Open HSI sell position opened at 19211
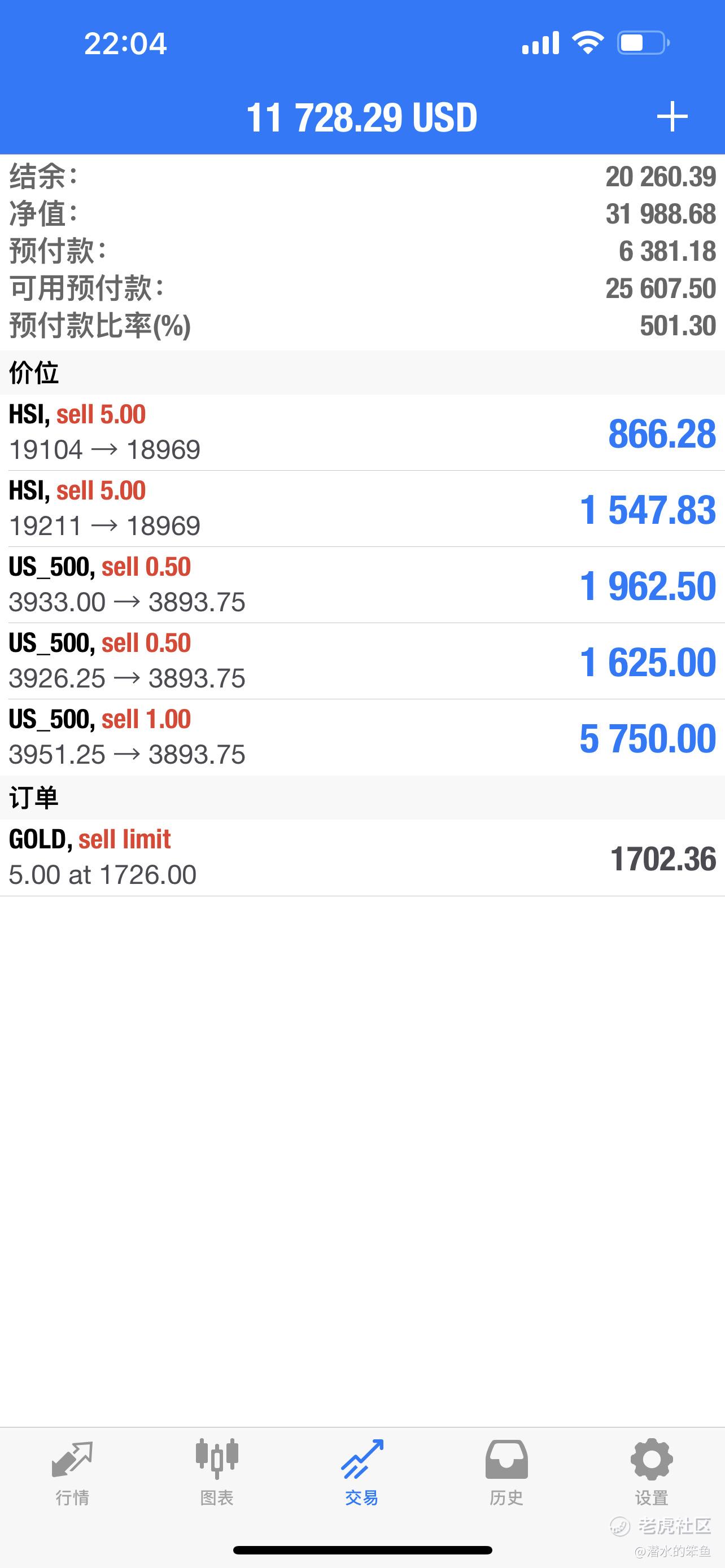 pyautogui.click(x=362, y=509)
